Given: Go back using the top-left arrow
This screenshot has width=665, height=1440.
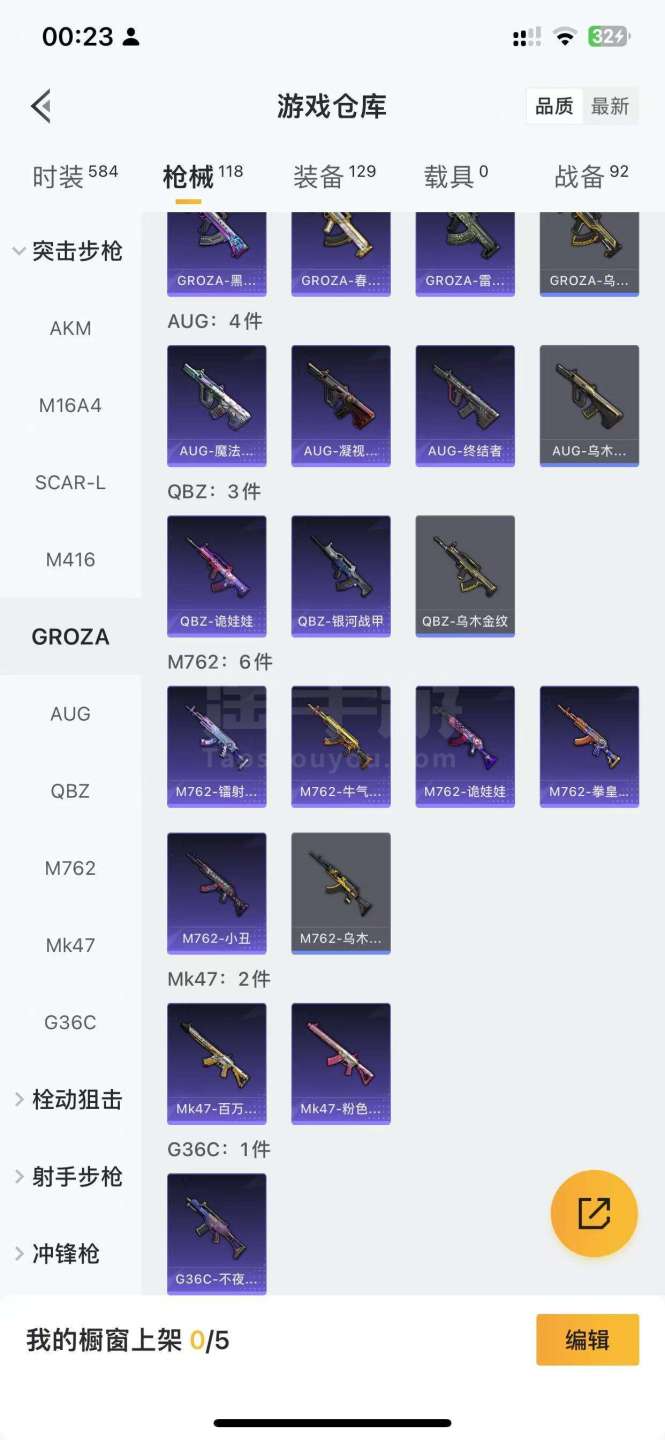Looking at the screenshot, I should coord(41,106).
